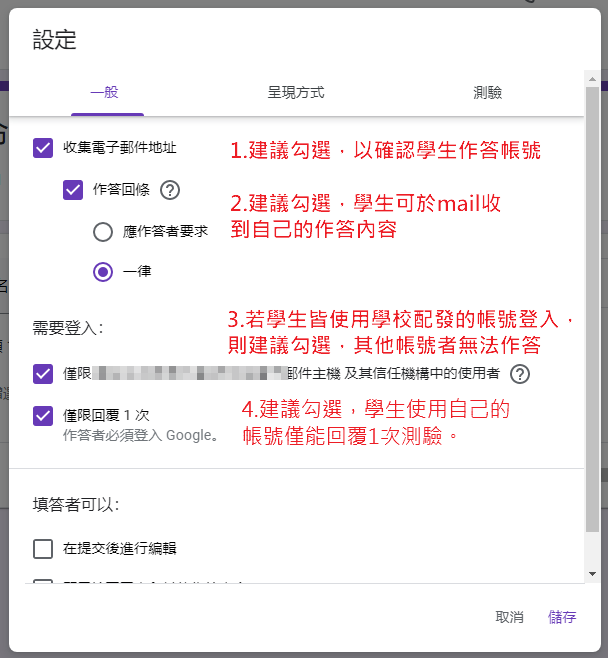Open help icon next to 作答回條

[x=170, y=189]
